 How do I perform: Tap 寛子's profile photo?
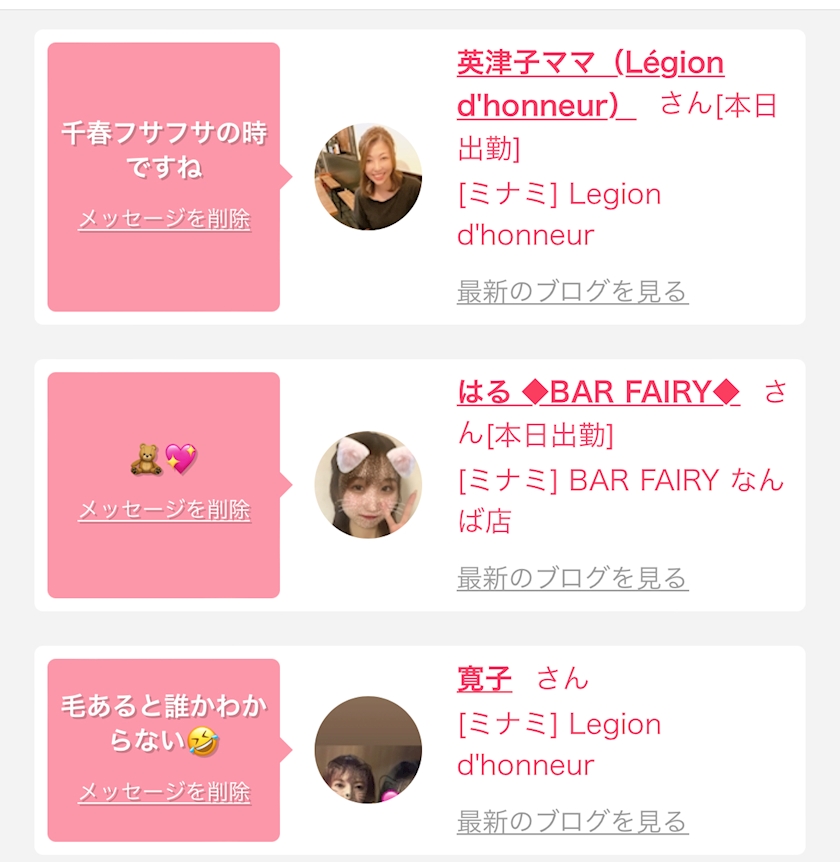point(368,750)
